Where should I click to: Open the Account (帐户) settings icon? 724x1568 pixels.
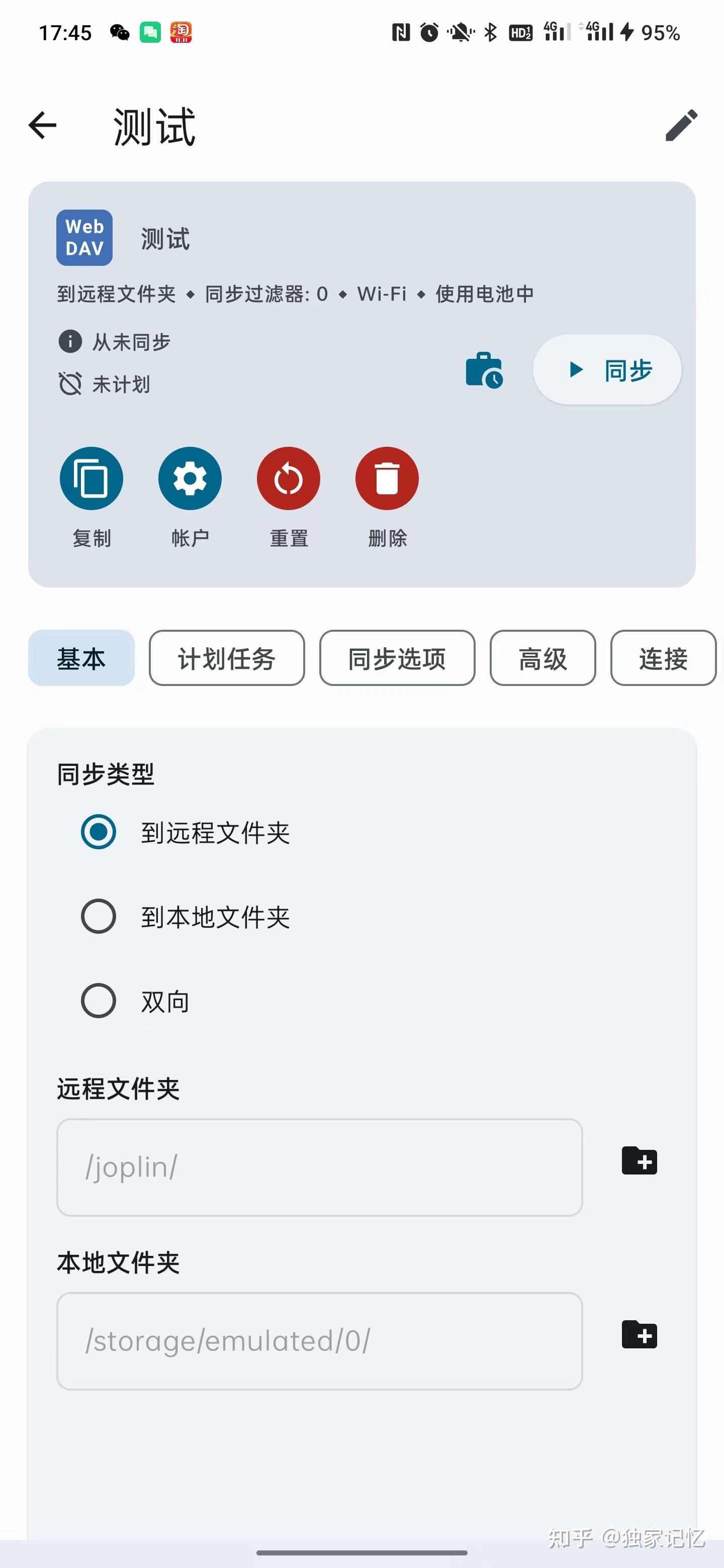[190, 478]
